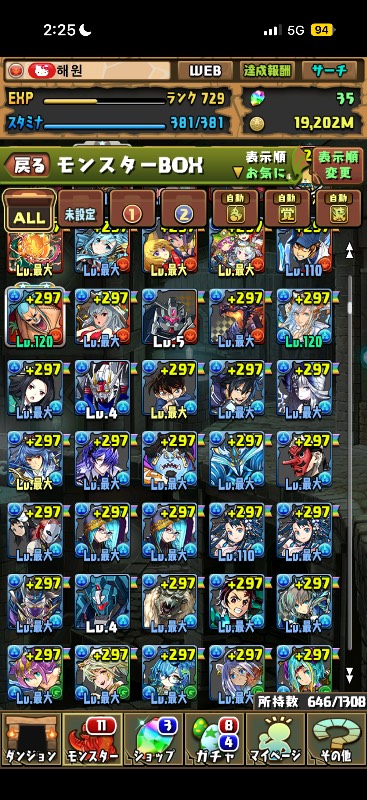Select the Lv.5 gray mecha monster

click(x=169, y=317)
